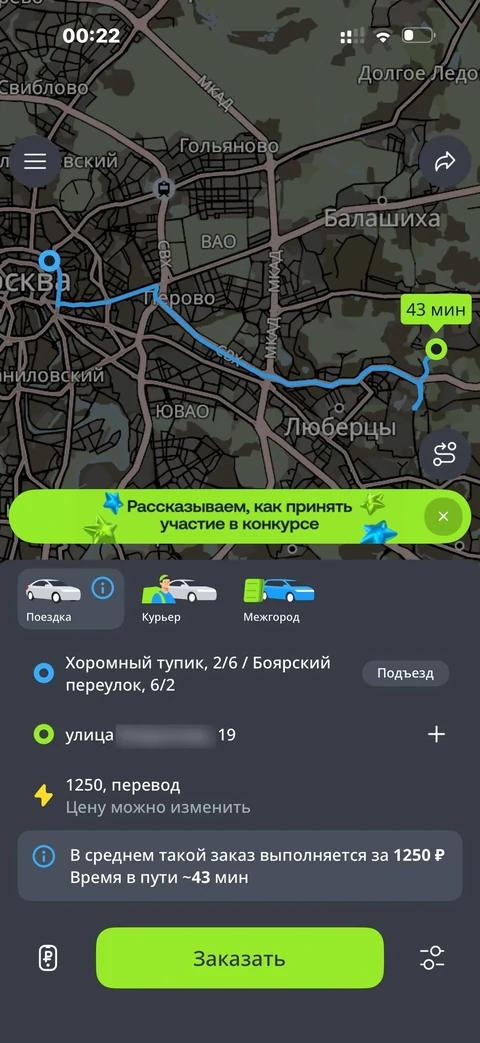Switch to Межгород service
This screenshot has height=1043, width=480.
pos(278,599)
